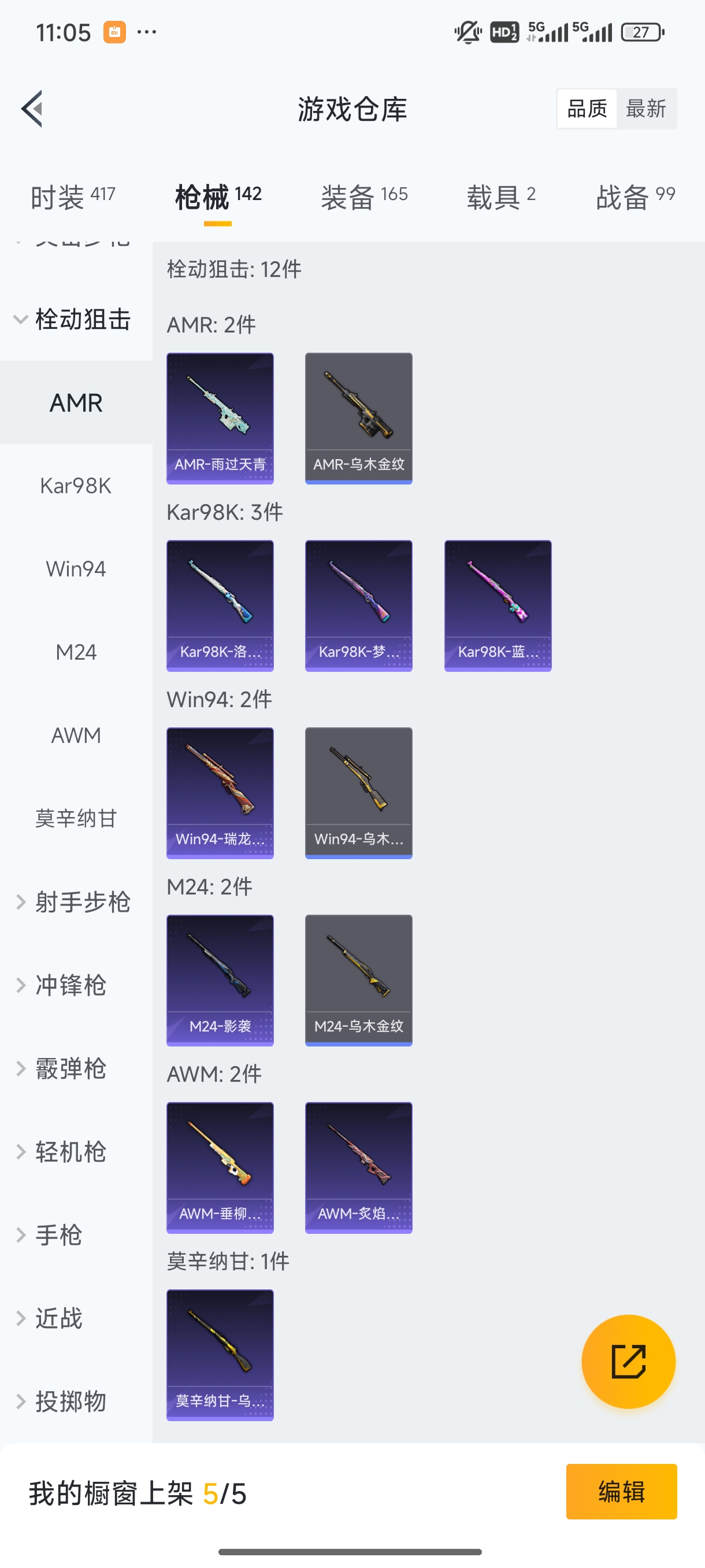
Task: Open the Win94-瑞龙 weapon skin
Action: 220,793
